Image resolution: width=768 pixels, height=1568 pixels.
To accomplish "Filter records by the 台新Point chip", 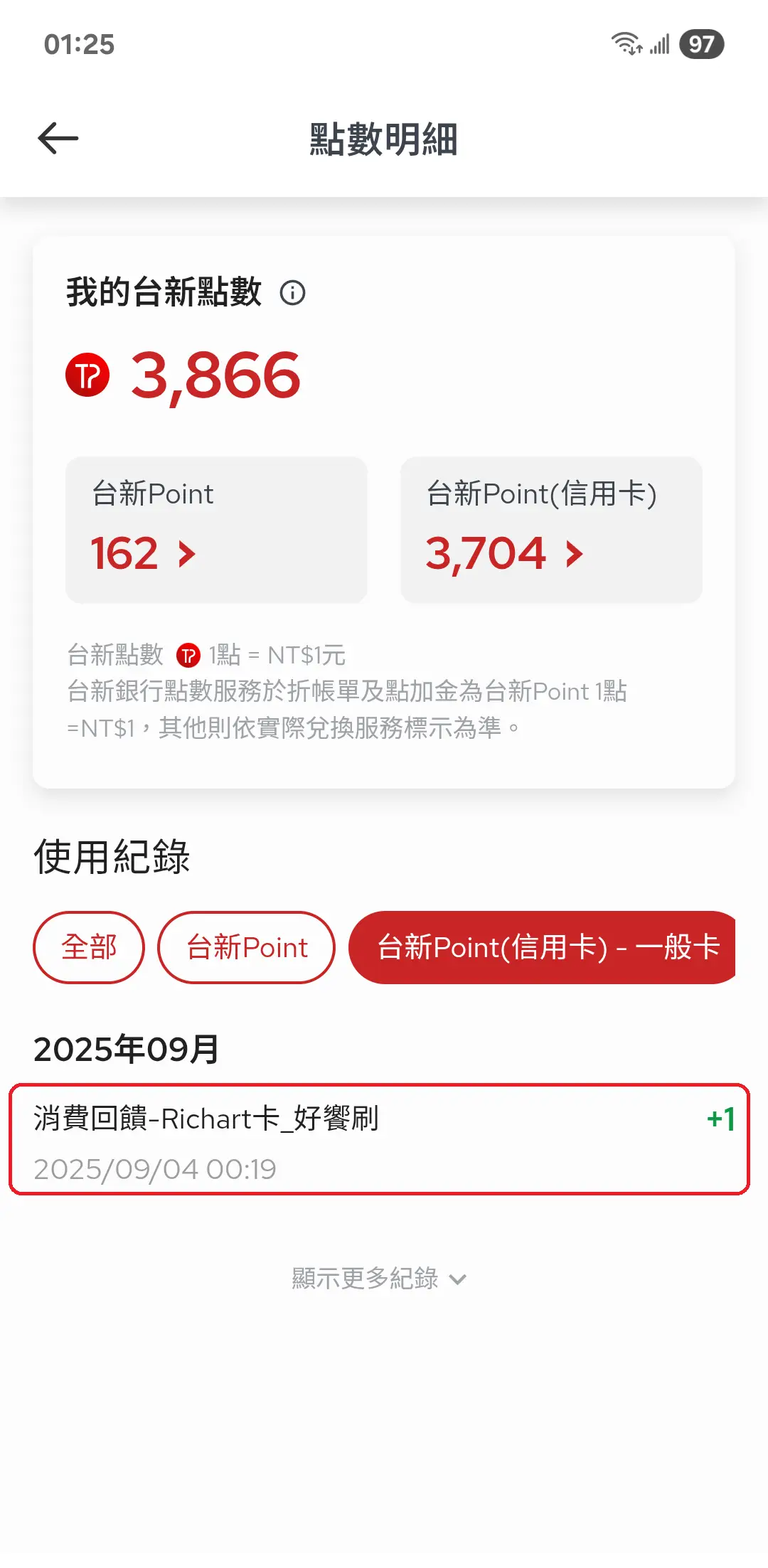I will [246, 947].
